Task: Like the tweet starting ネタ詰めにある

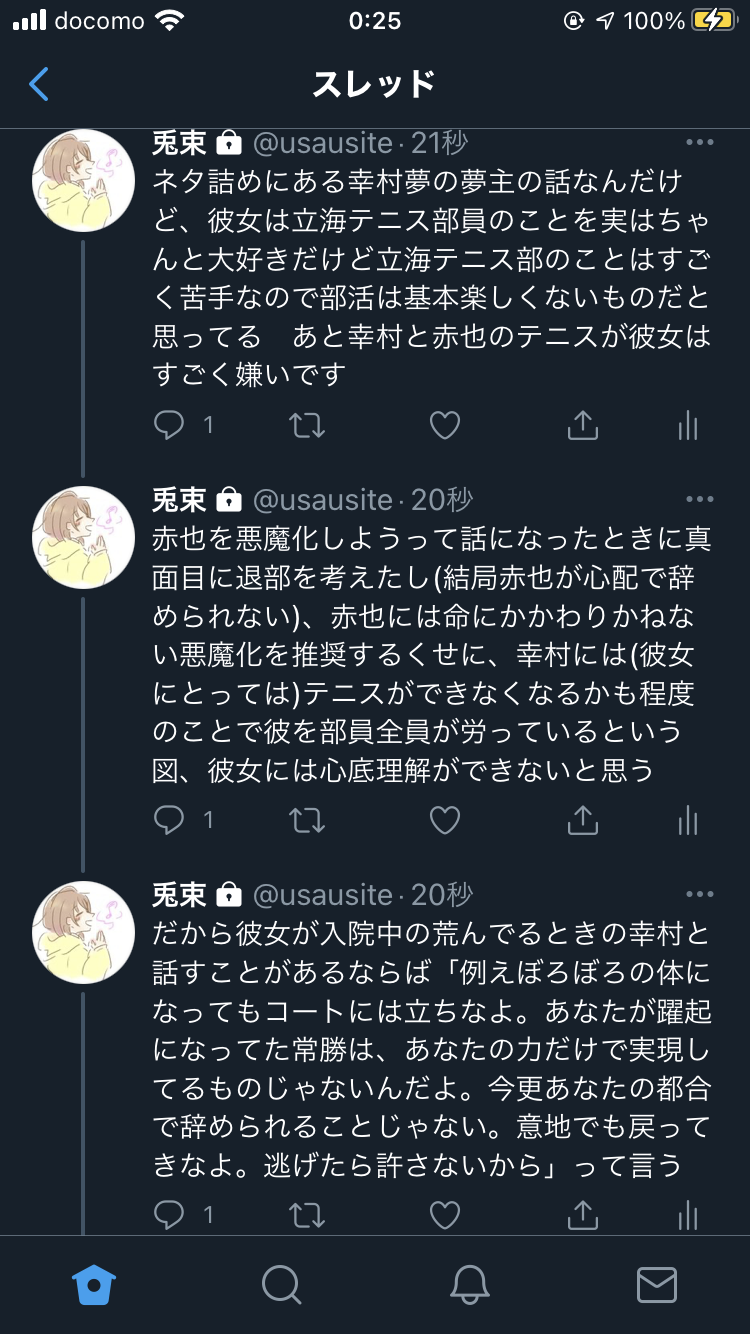Action: tap(444, 425)
